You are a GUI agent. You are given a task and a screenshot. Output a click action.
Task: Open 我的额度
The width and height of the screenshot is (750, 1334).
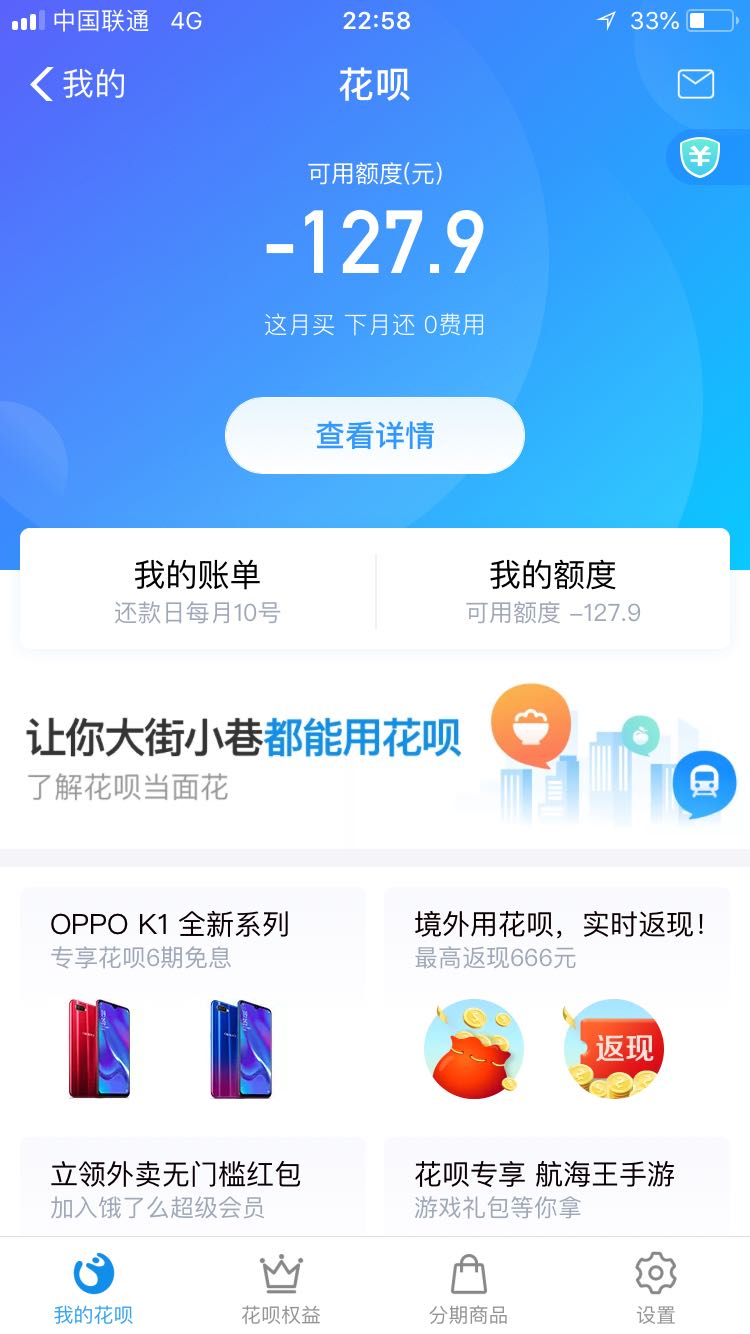click(553, 591)
